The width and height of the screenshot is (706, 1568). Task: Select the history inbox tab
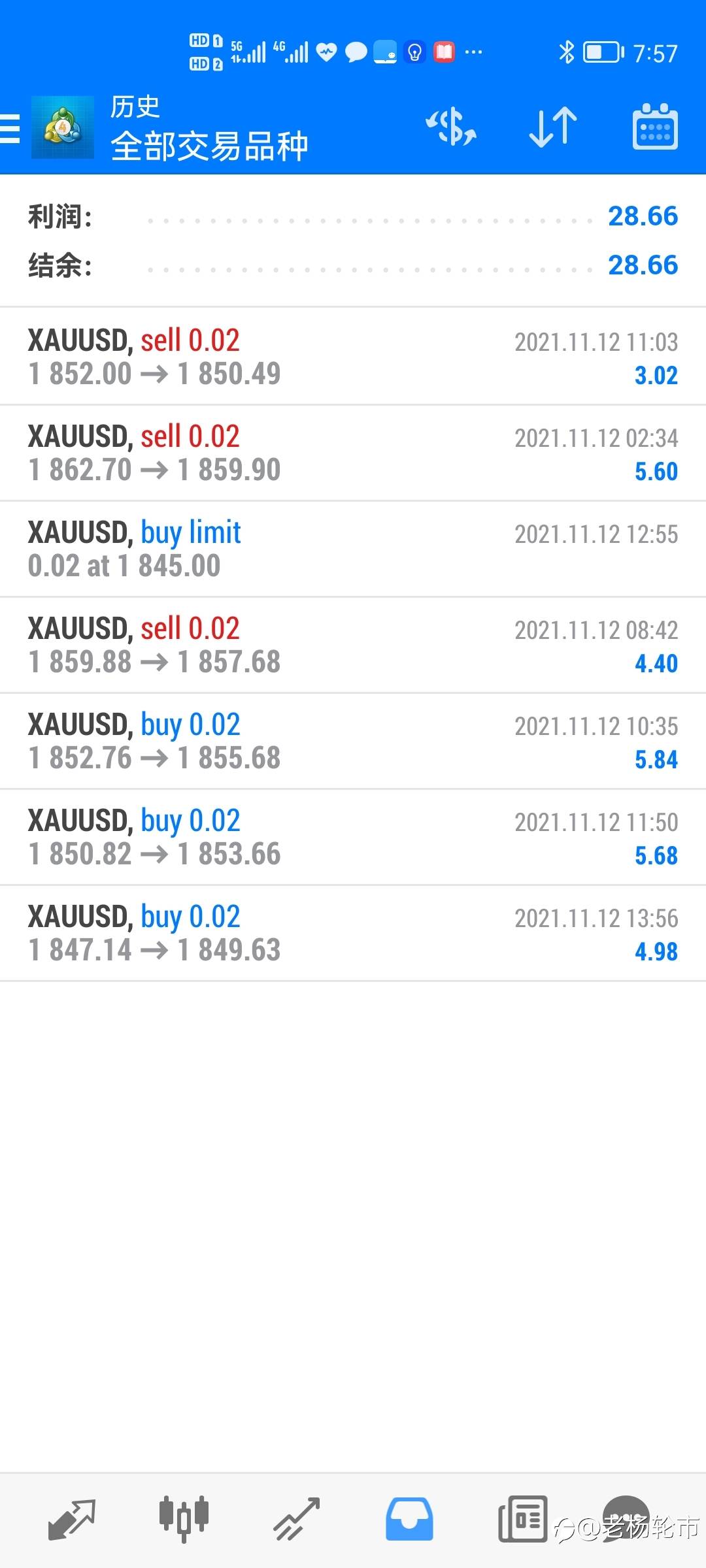tap(409, 1520)
